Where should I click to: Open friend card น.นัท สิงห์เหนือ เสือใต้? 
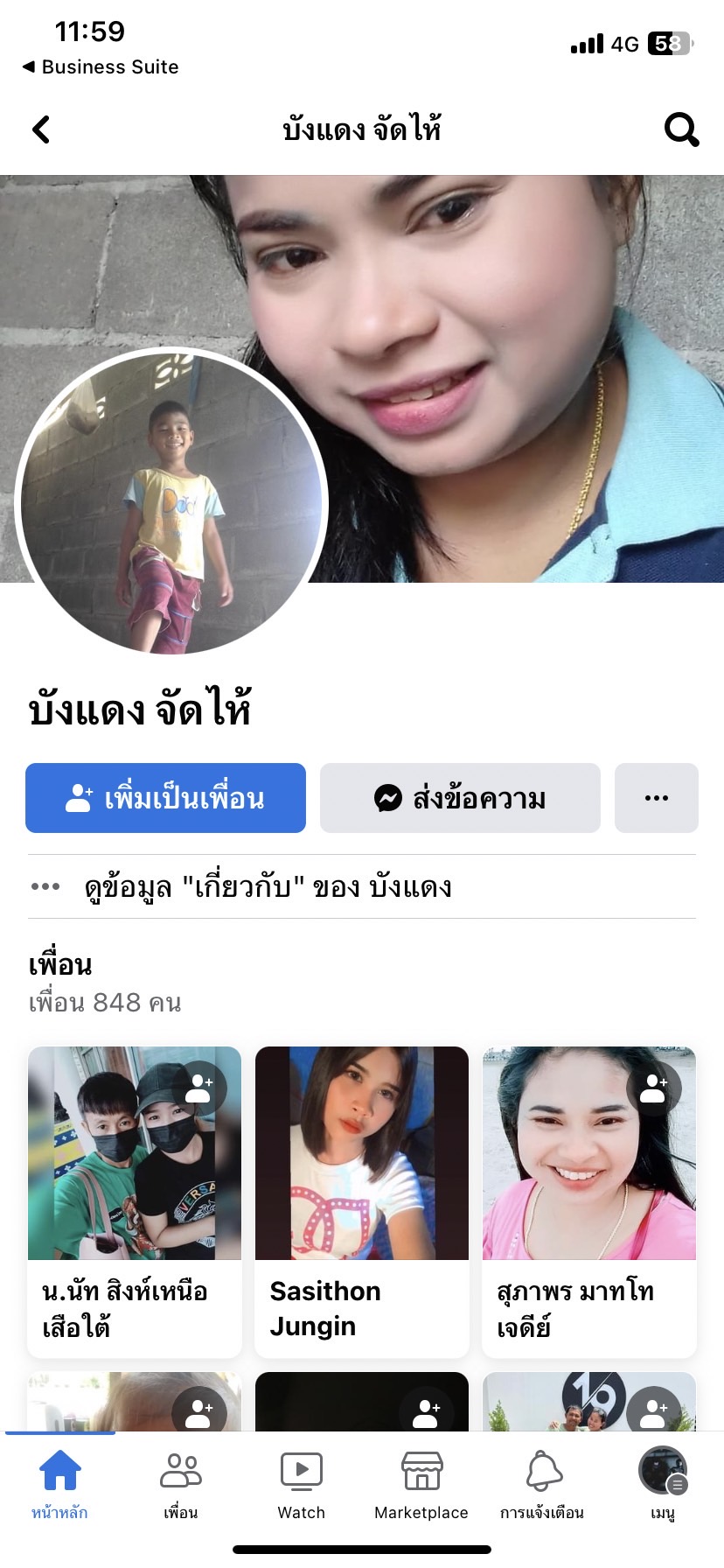click(x=134, y=1200)
